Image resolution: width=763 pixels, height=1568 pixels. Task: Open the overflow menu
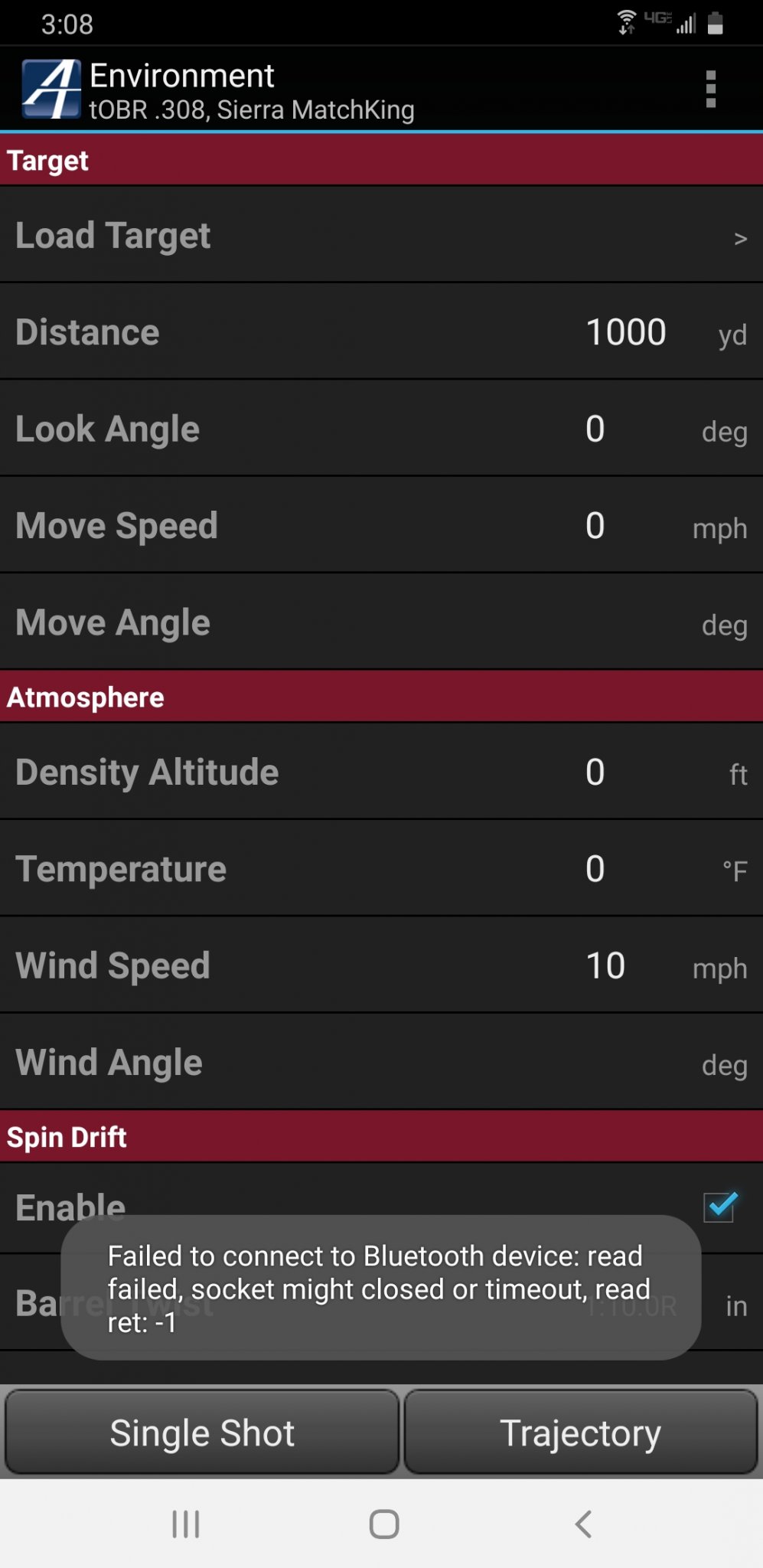point(710,90)
